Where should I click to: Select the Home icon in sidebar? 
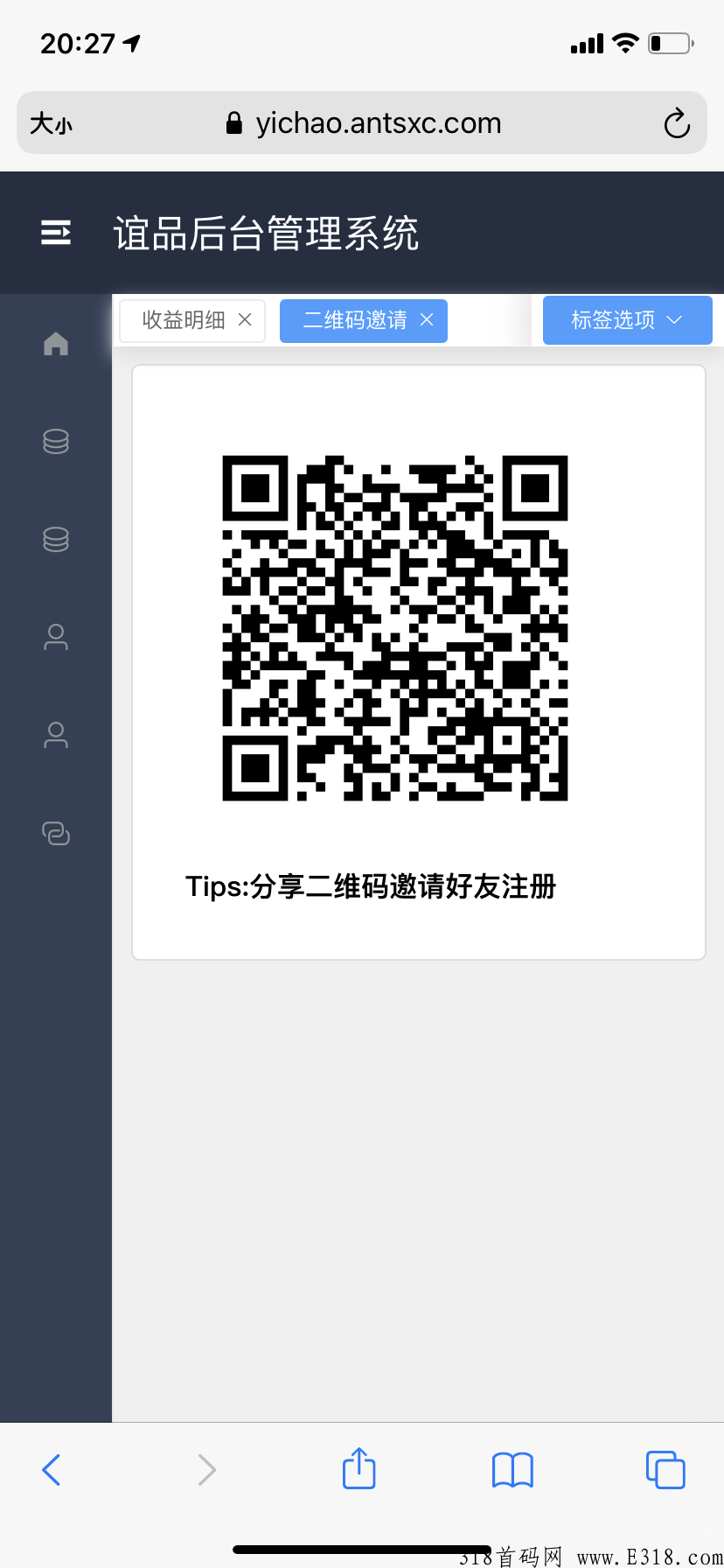[x=55, y=343]
